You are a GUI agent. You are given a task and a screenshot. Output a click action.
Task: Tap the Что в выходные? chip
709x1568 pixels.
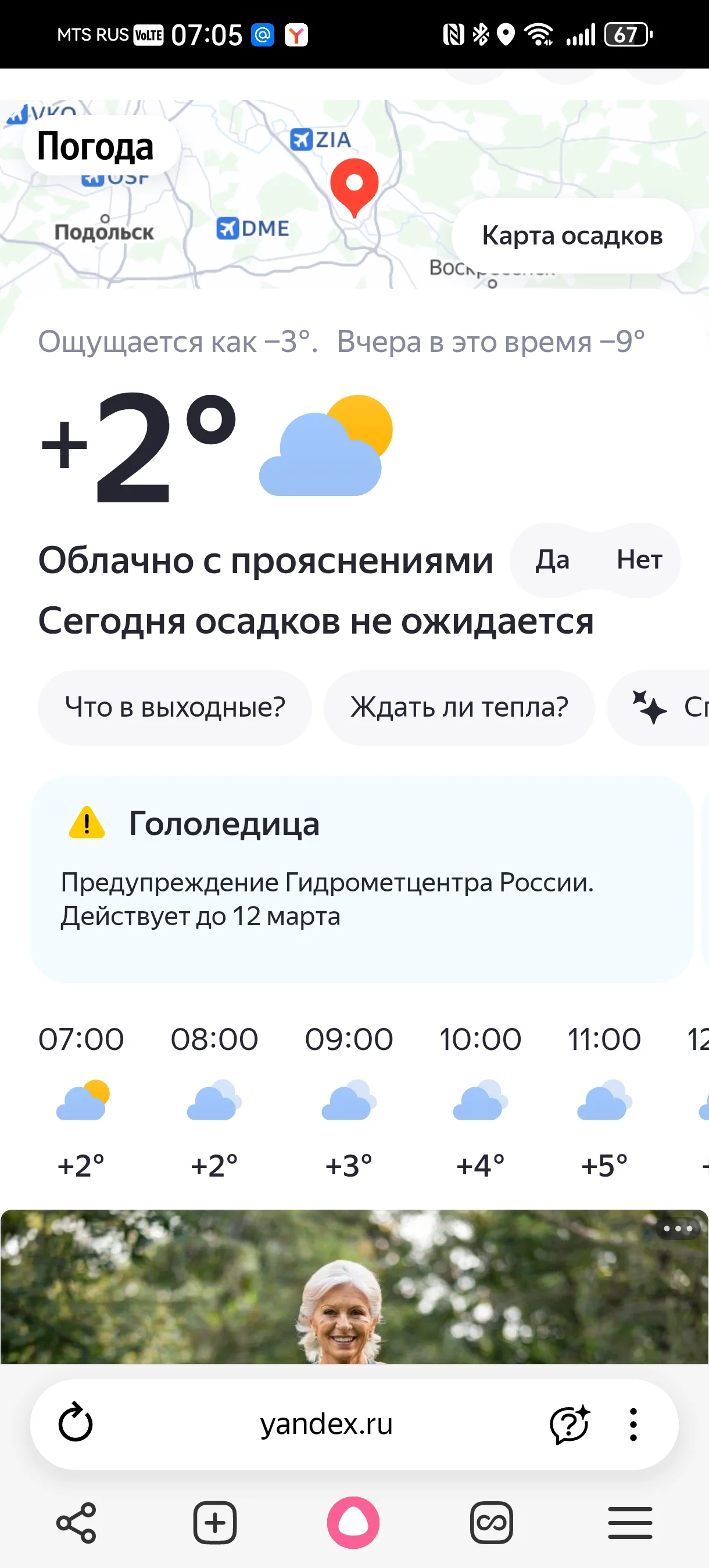[175, 707]
